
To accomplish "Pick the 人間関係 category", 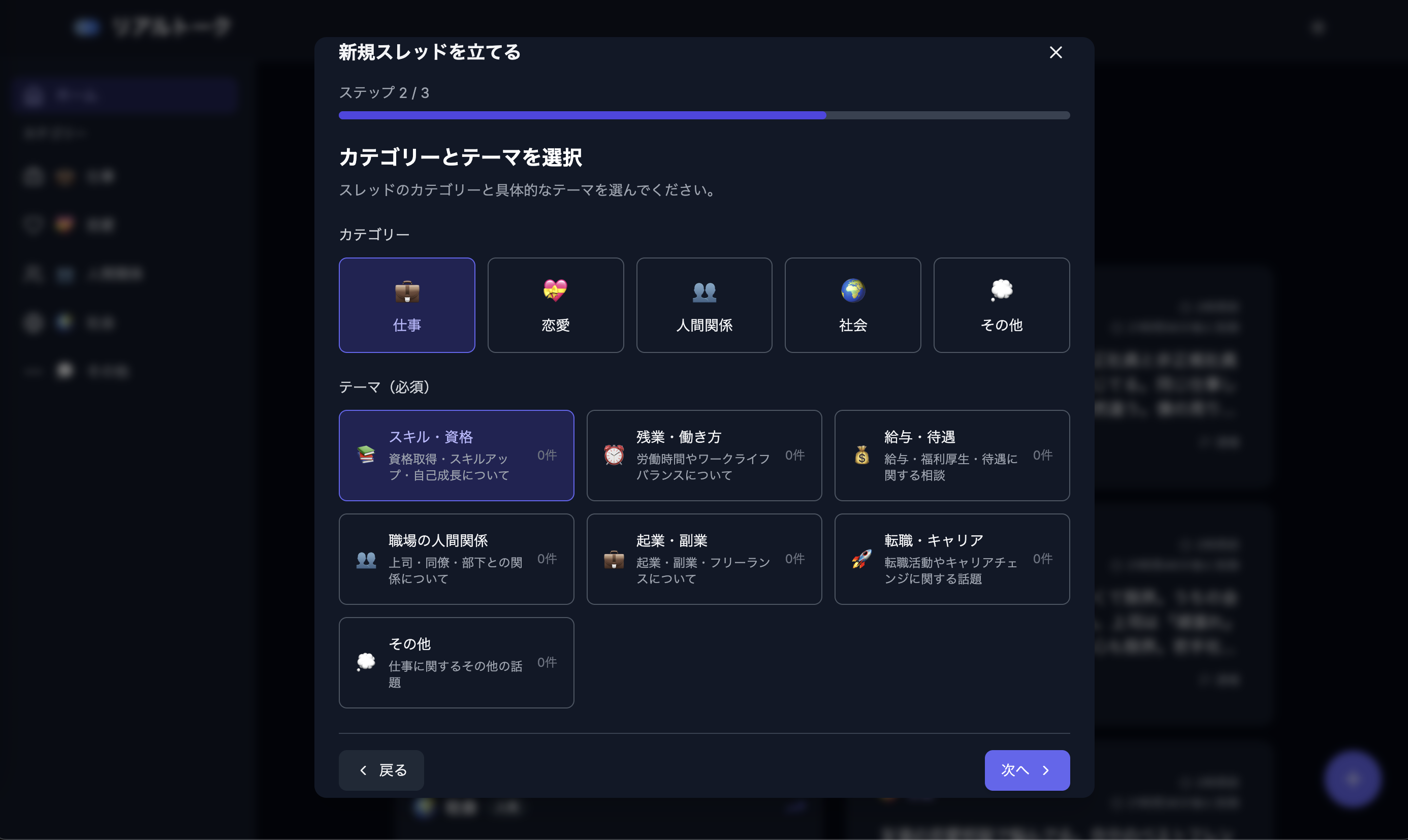I will pos(703,305).
